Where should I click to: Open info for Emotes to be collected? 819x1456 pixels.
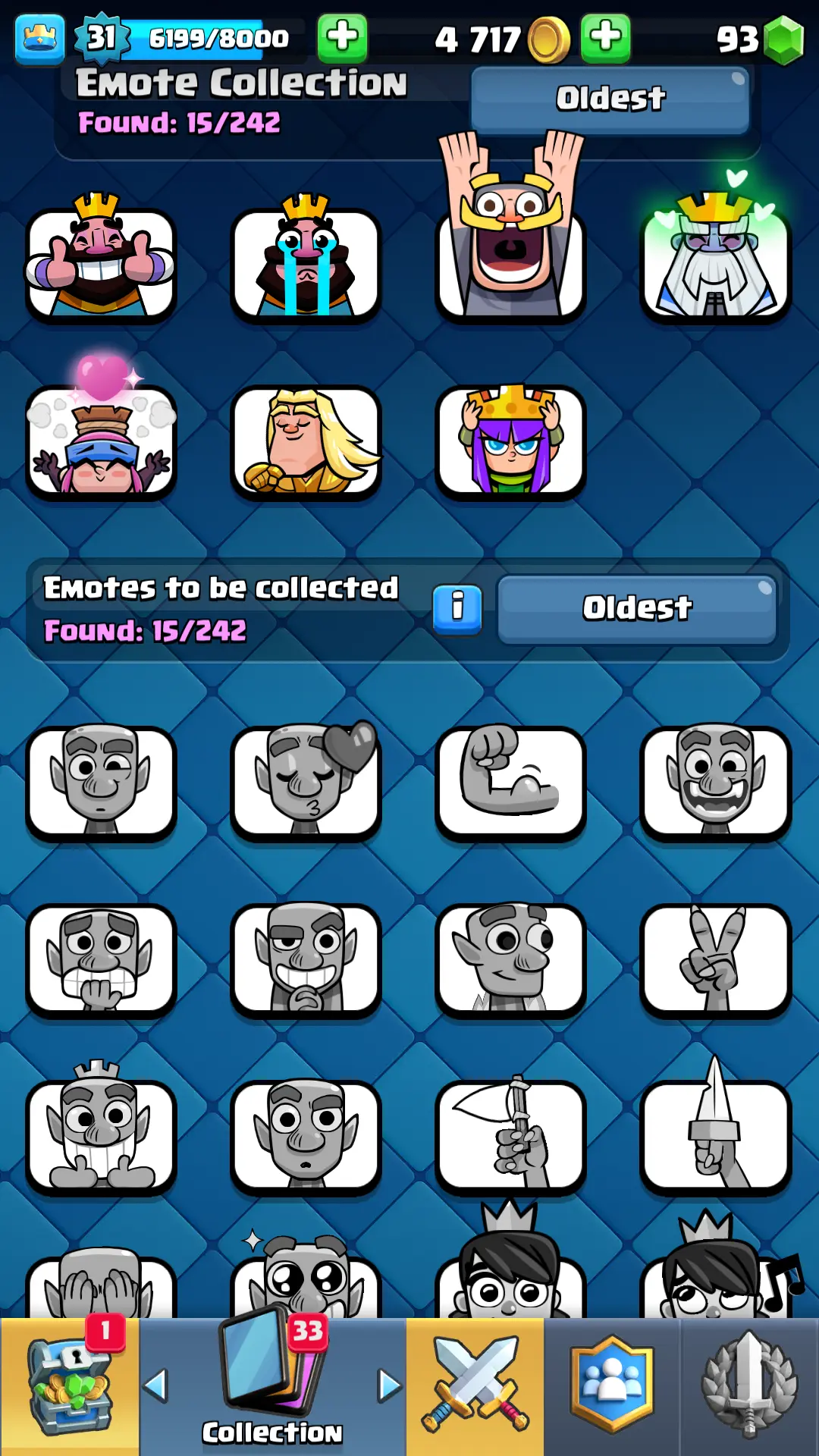pyautogui.click(x=457, y=608)
